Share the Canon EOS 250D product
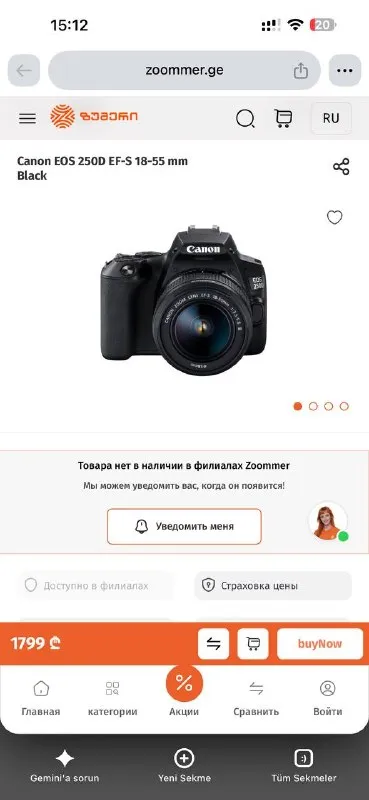This screenshot has width=369, height=800. [x=341, y=167]
